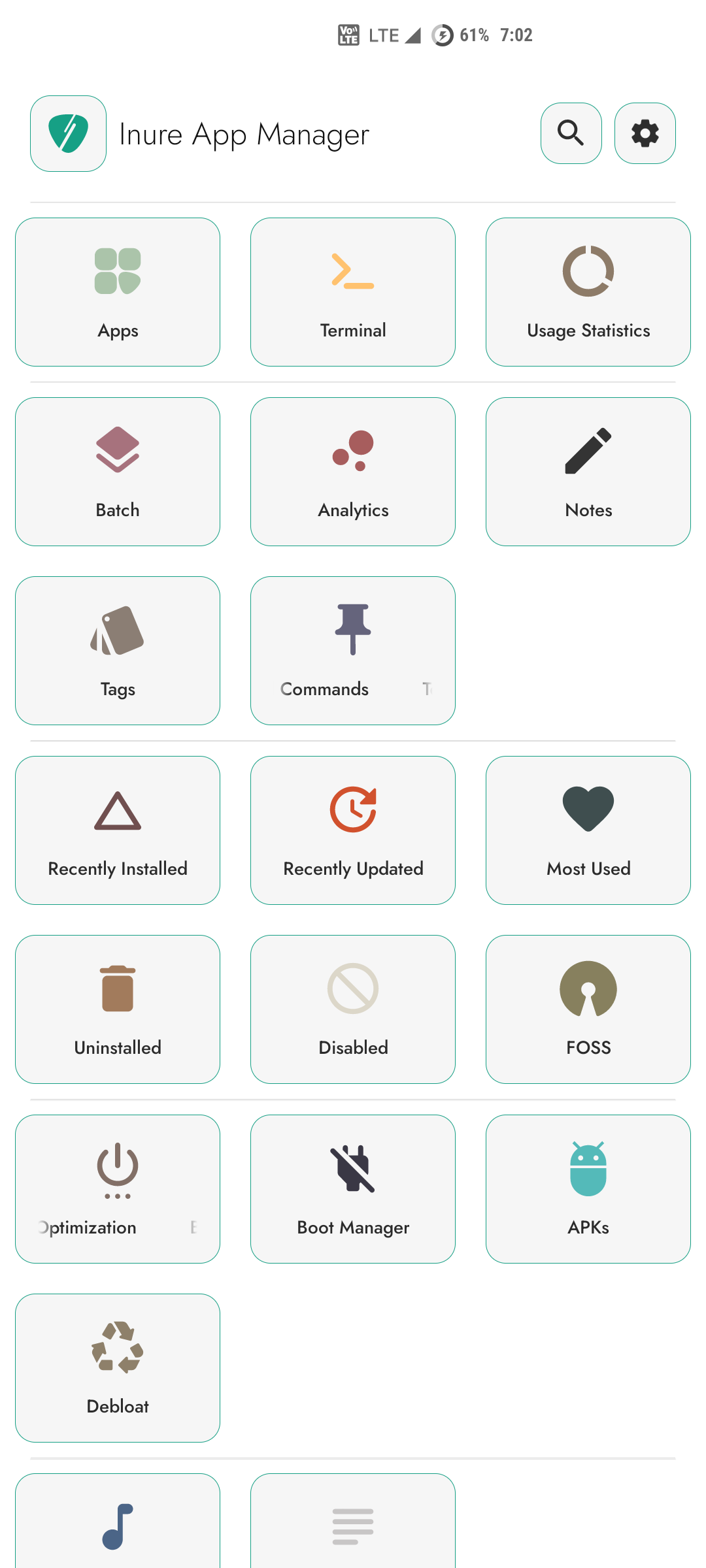This screenshot has height=1568, width=706.
Task: Open the Apps tile
Action: click(118, 292)
